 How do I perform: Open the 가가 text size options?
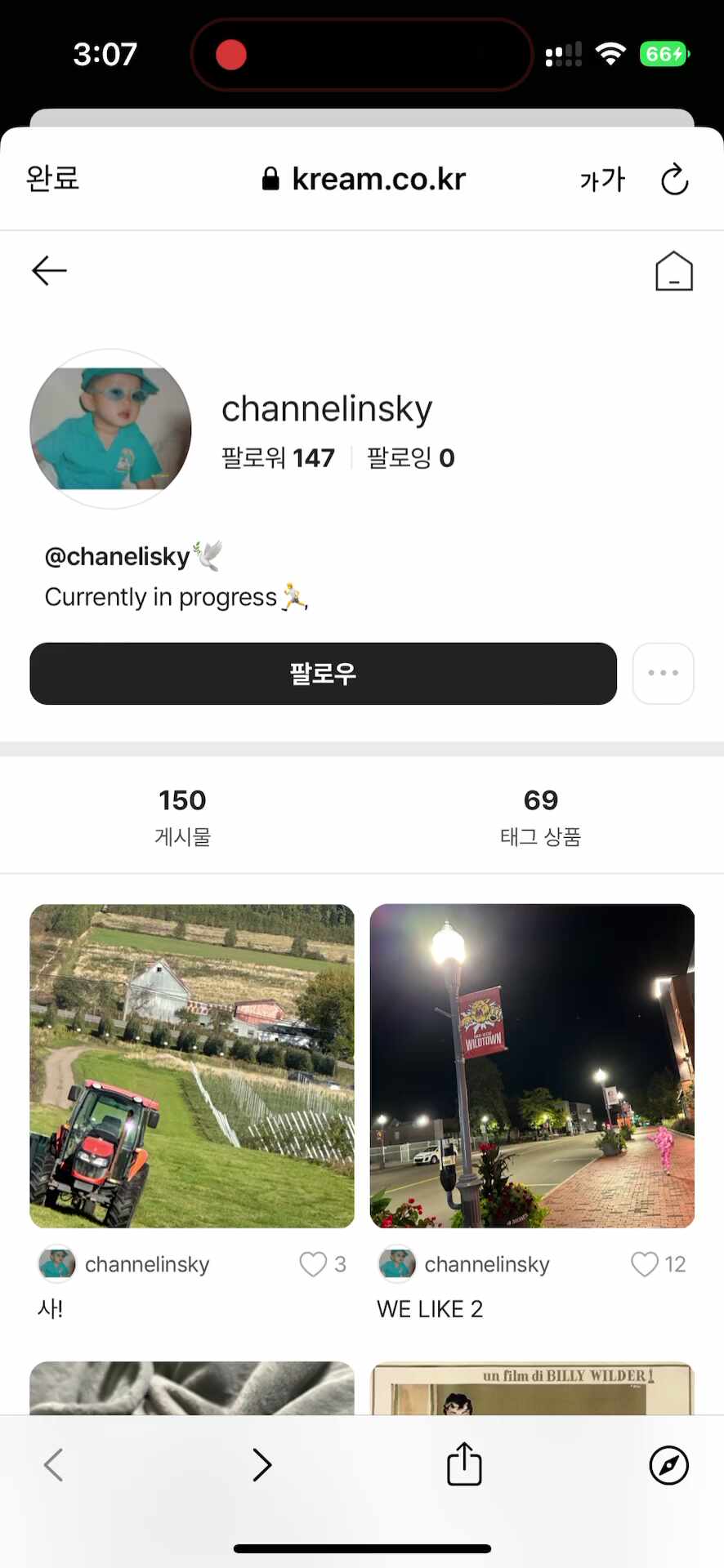(602, 179)
